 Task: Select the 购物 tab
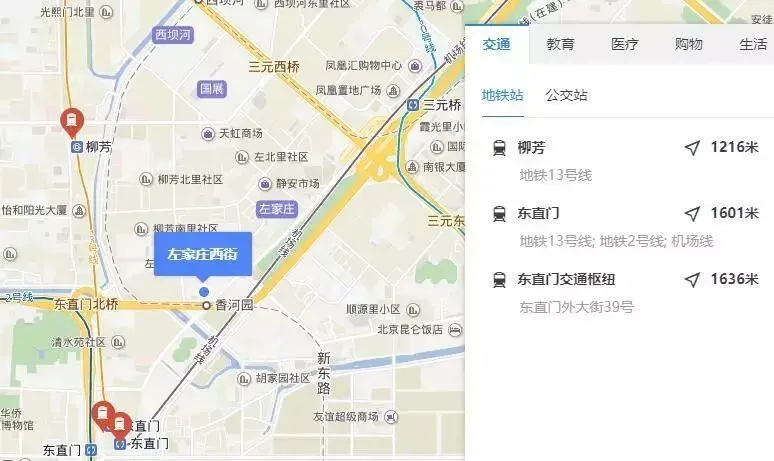(688, 44)
